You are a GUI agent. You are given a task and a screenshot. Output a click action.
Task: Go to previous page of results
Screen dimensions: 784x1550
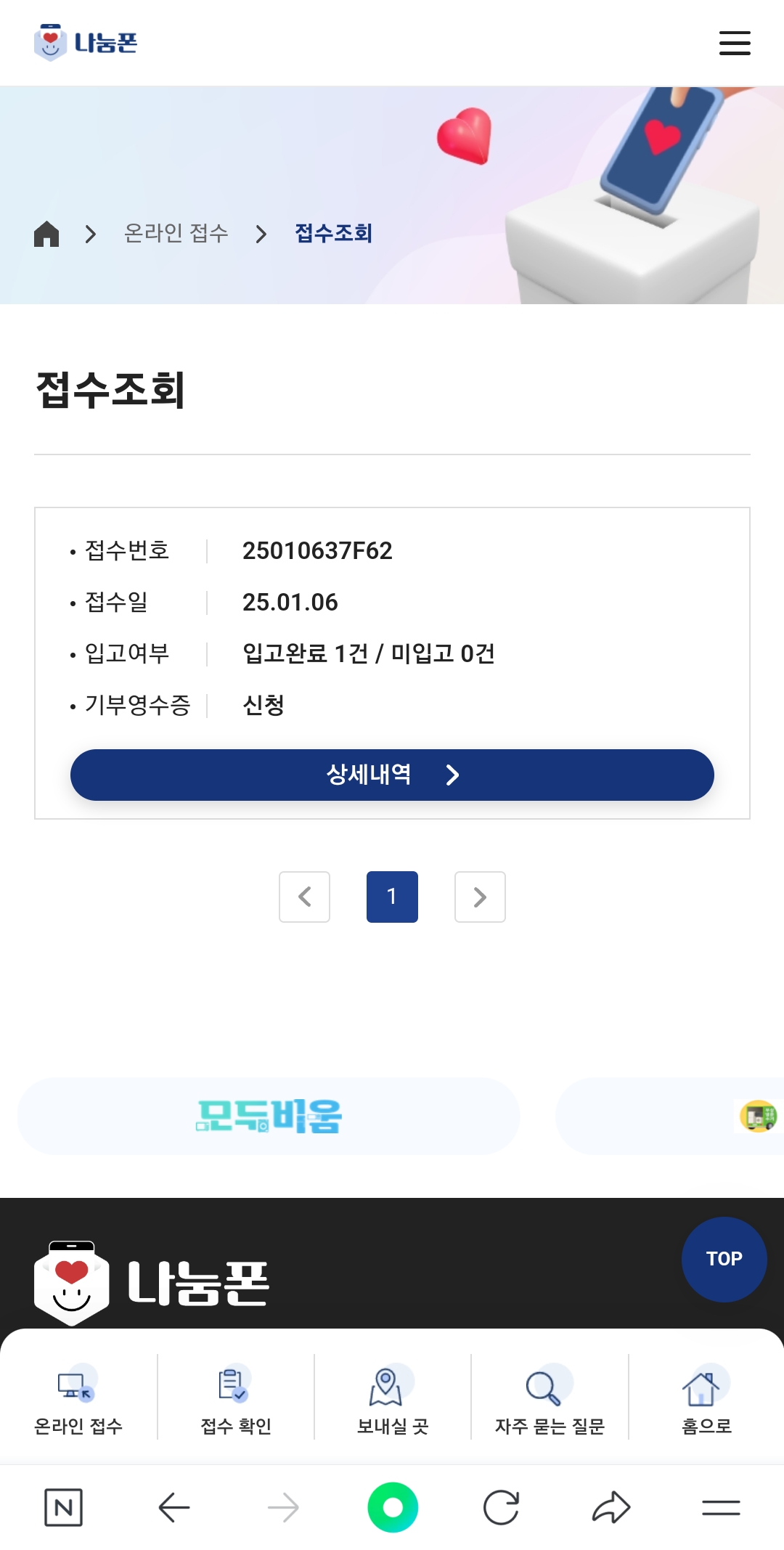[305, 897]
